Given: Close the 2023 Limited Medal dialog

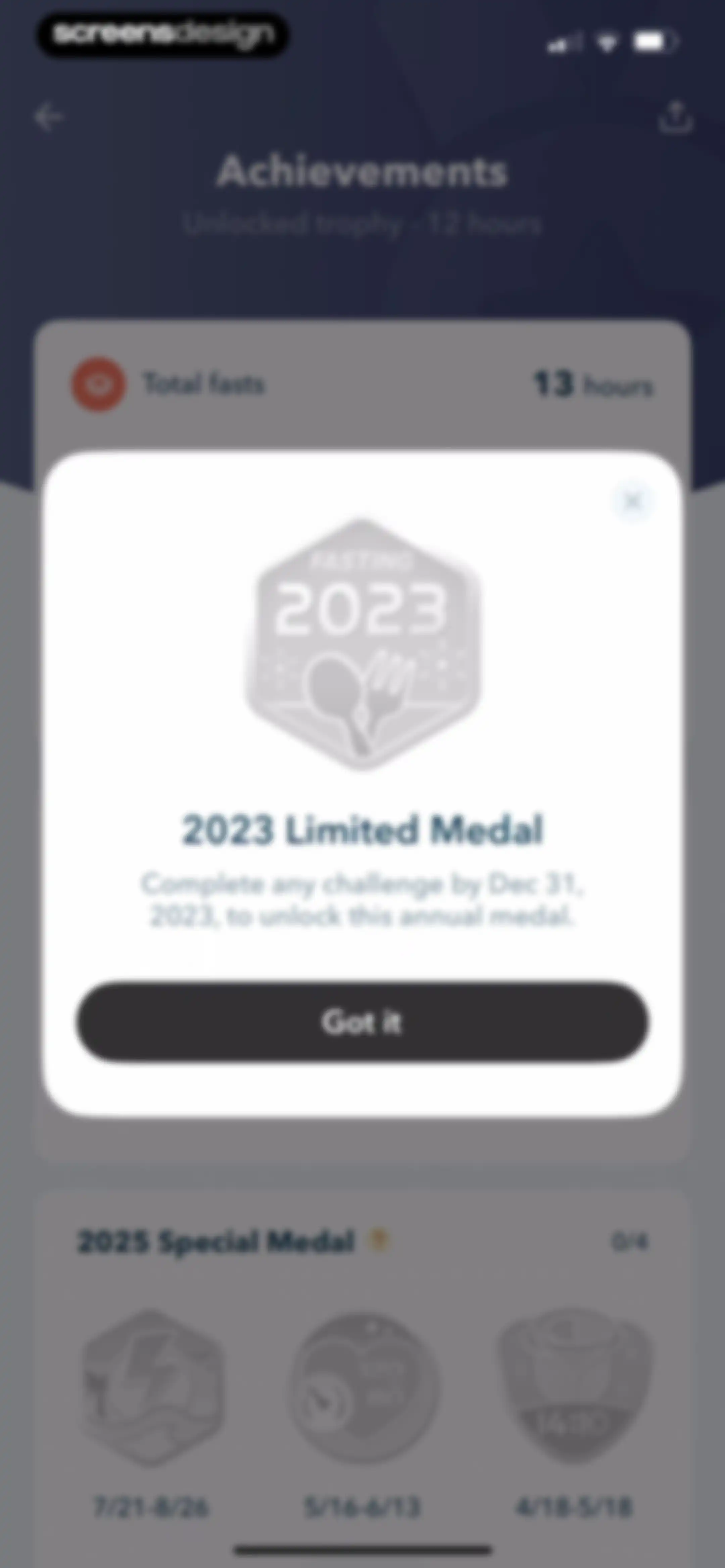Looking at the screenshot, I should point(633,501).
